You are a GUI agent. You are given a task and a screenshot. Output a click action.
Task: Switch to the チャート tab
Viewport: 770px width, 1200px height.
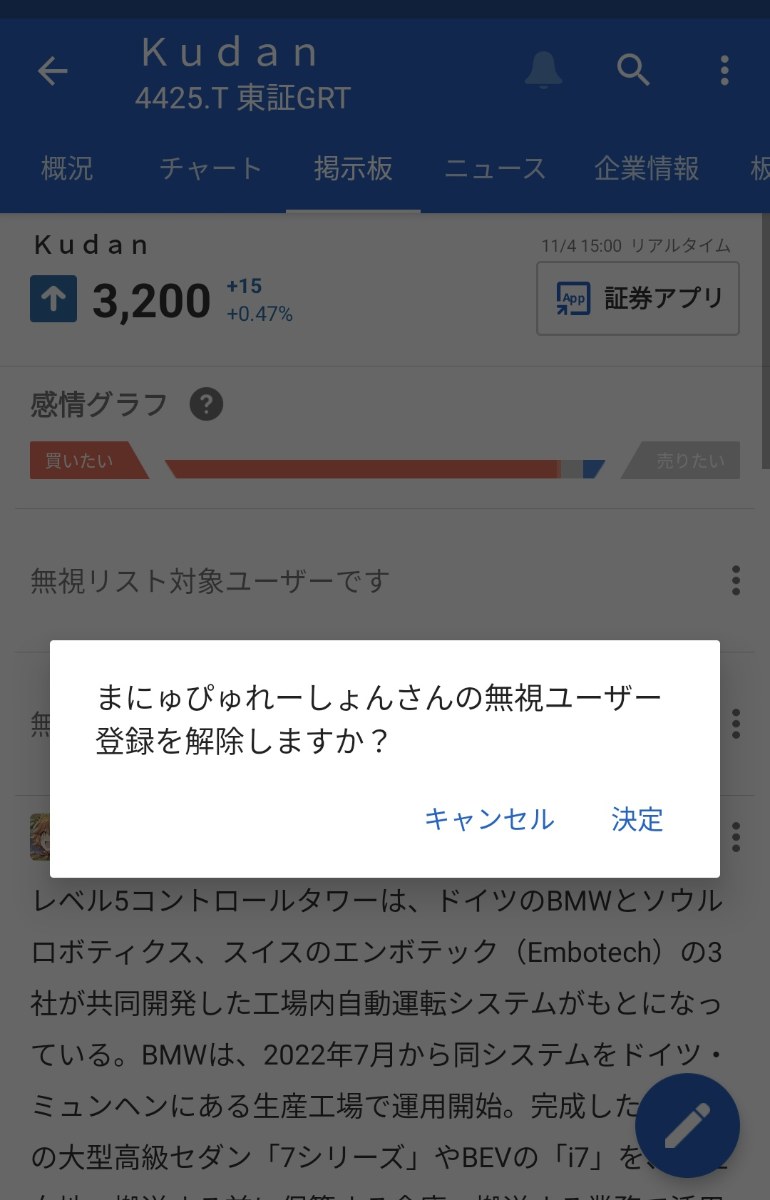tap(210, 170)
